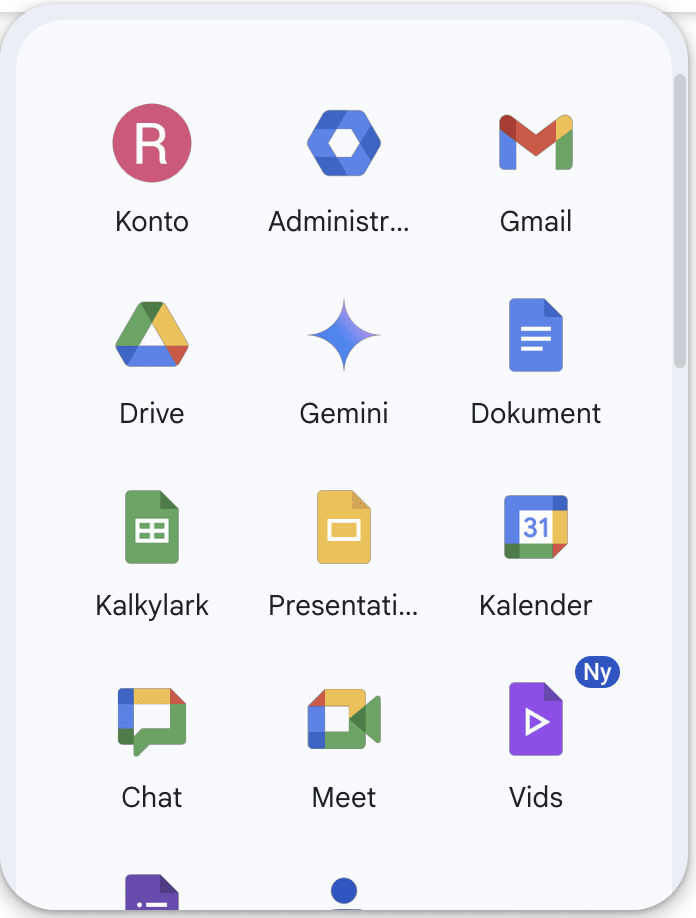
Task: Open Google Chat
Action: [152, 719]
